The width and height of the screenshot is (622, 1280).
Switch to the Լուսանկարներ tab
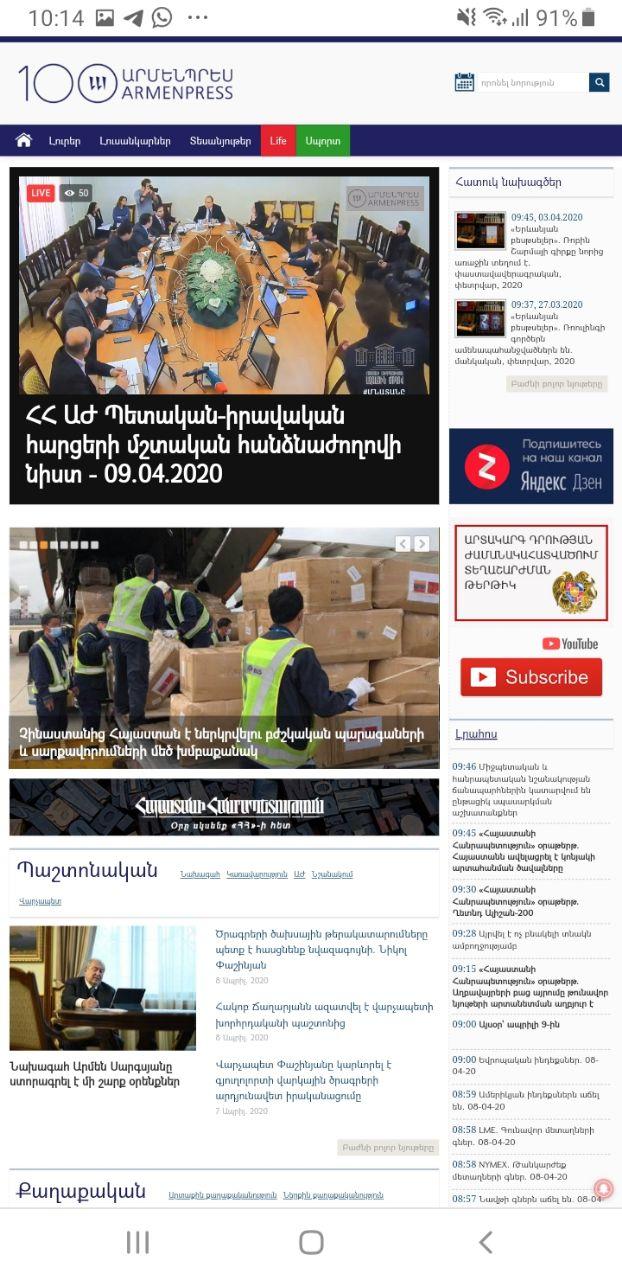click(135, 141)
